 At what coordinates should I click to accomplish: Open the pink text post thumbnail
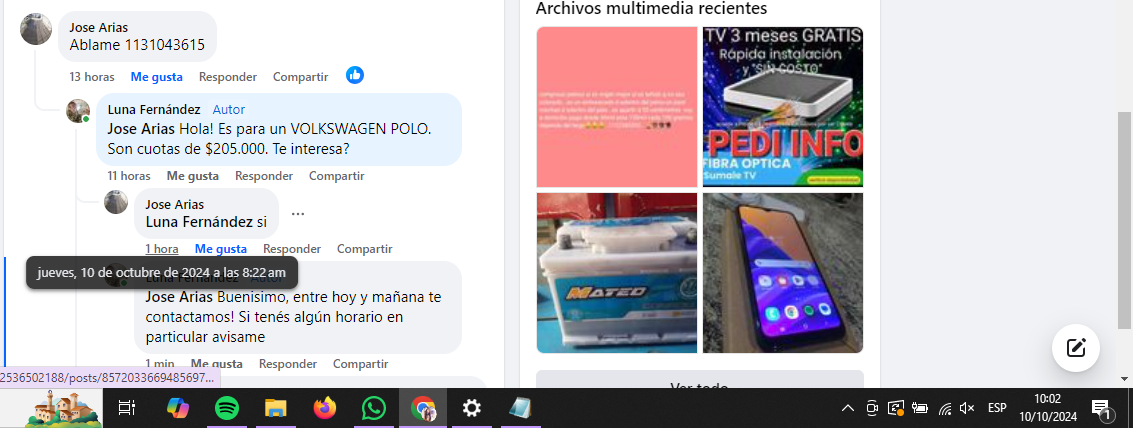(616, 107)
